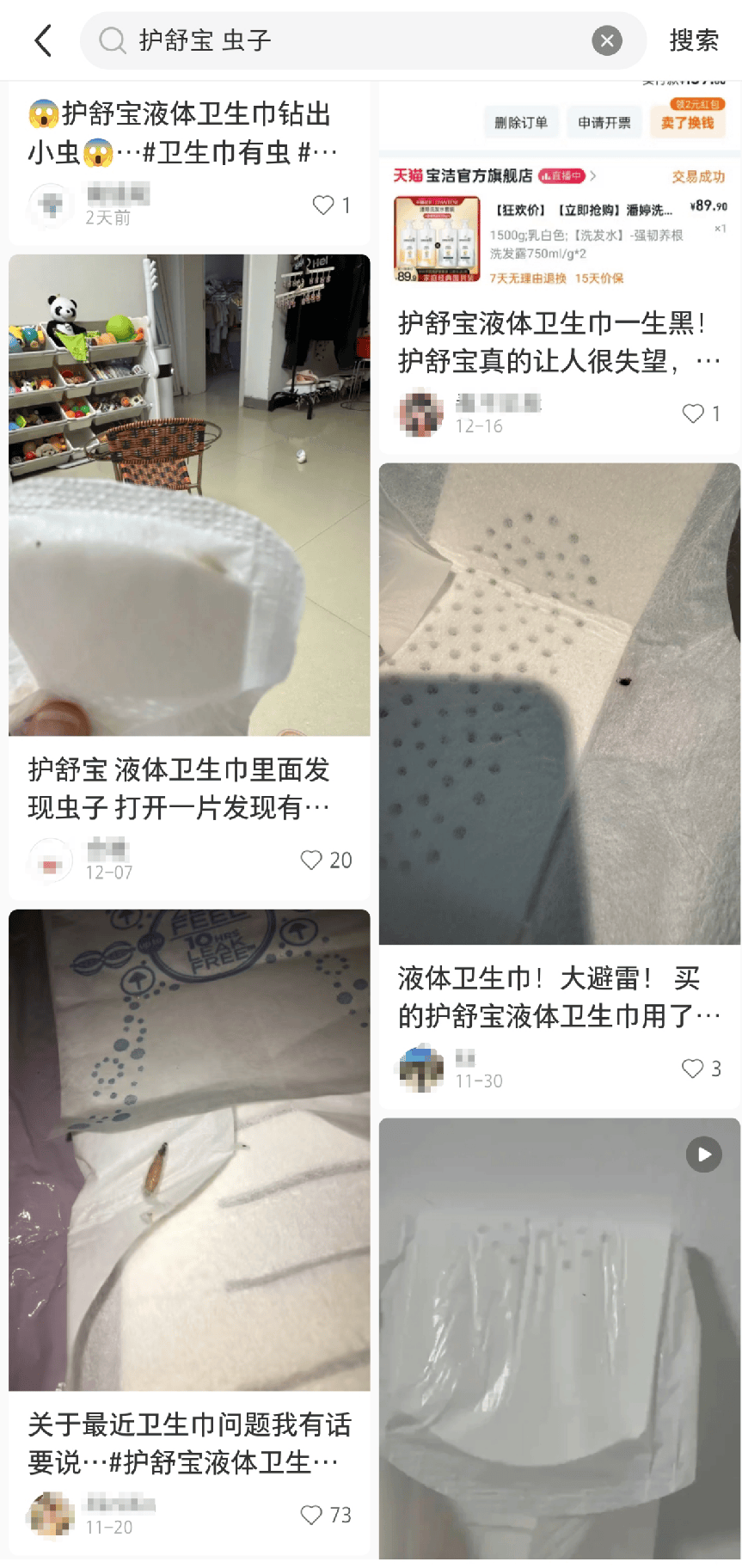Open the post 护舒宝液体卫生巾钻出小虫
Screen dimensions: 742x1568
[x=182, y=133]
